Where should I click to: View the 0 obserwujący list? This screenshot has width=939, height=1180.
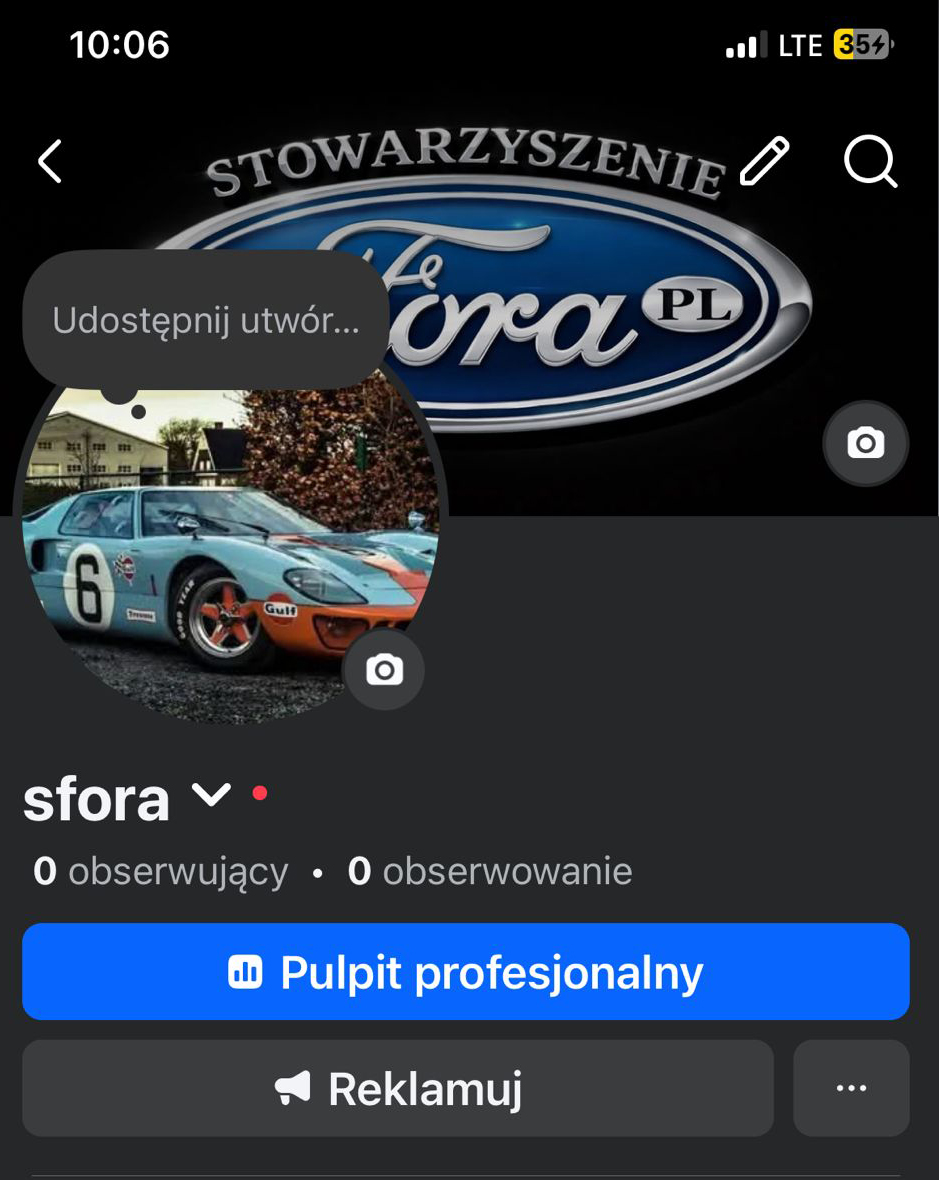(161, 872)
